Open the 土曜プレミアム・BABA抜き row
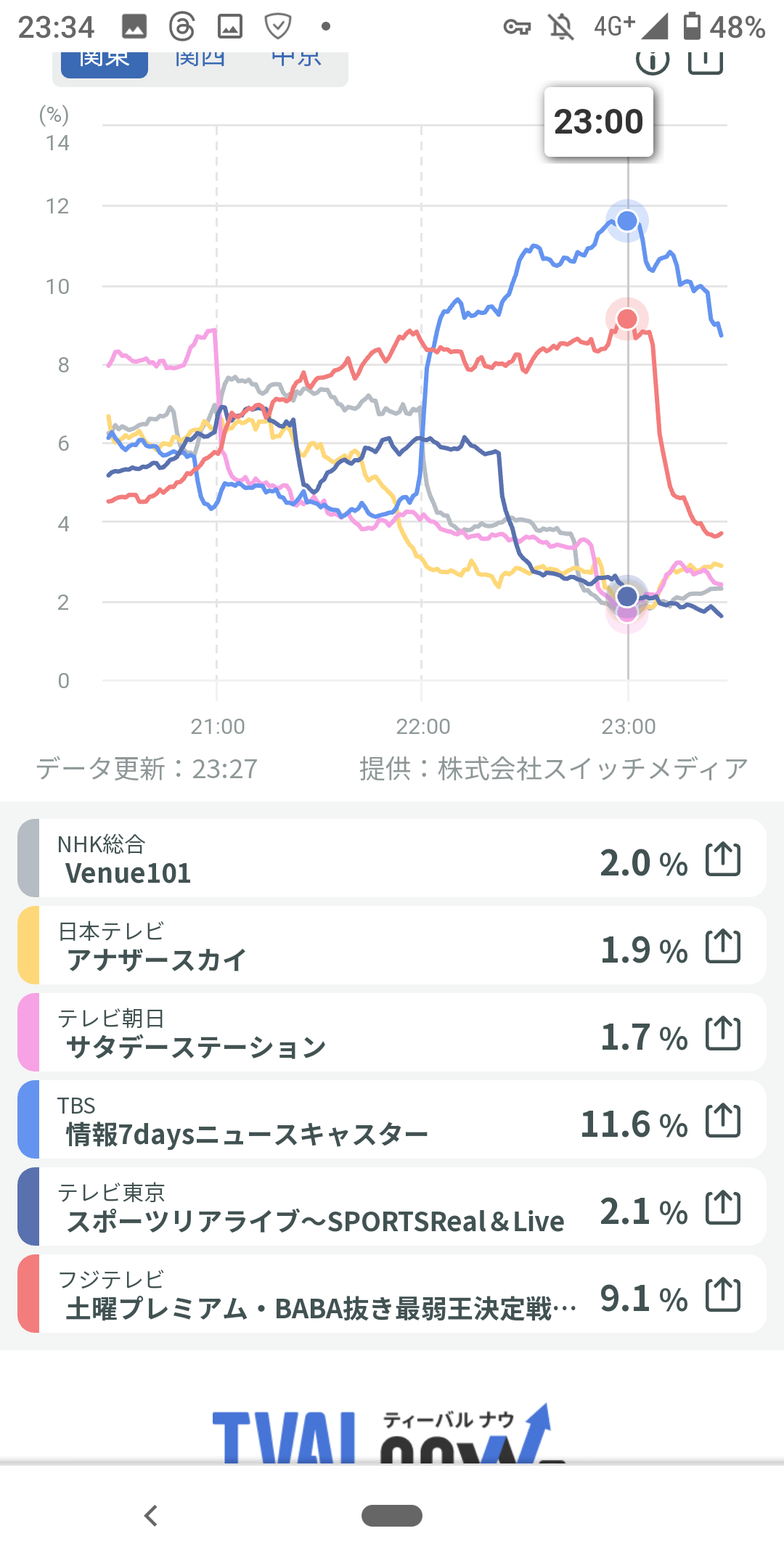 point(392,1294)
